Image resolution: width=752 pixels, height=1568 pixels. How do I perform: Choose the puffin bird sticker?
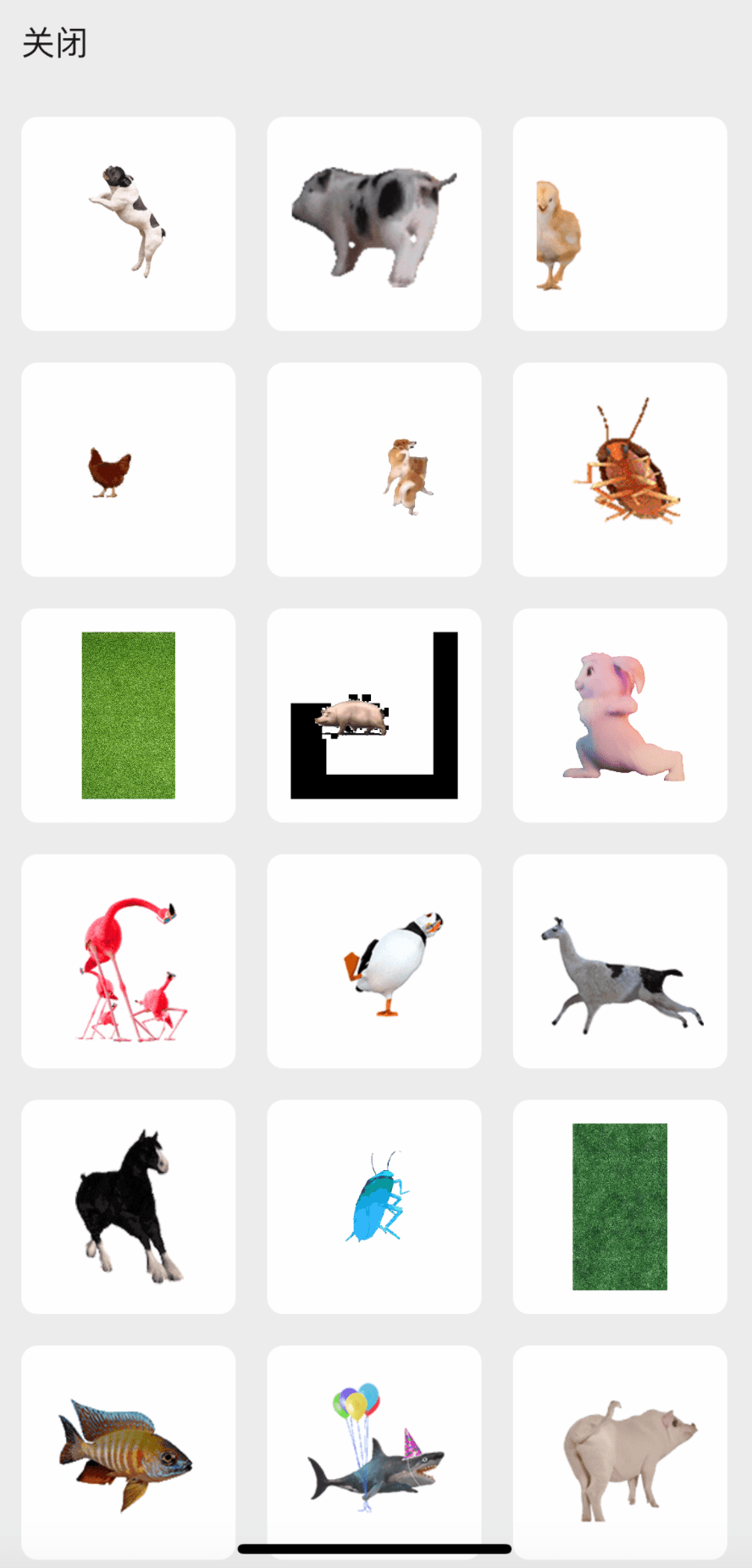pos(374,961)
